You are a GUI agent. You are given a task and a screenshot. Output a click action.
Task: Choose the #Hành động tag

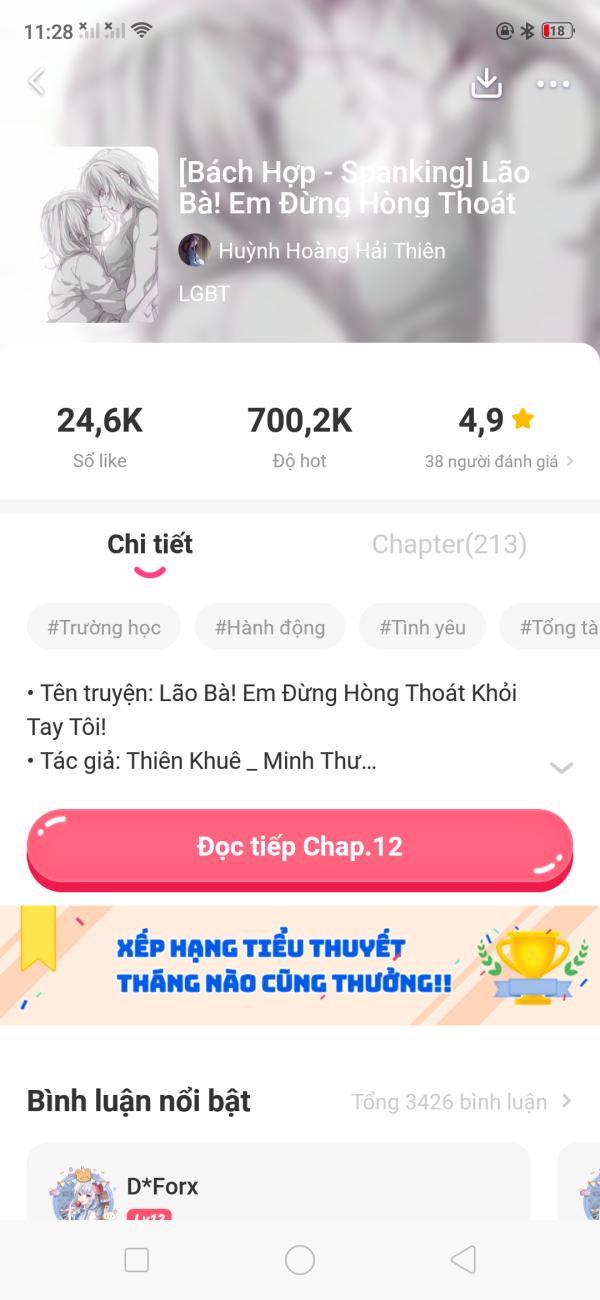(270, 627)
